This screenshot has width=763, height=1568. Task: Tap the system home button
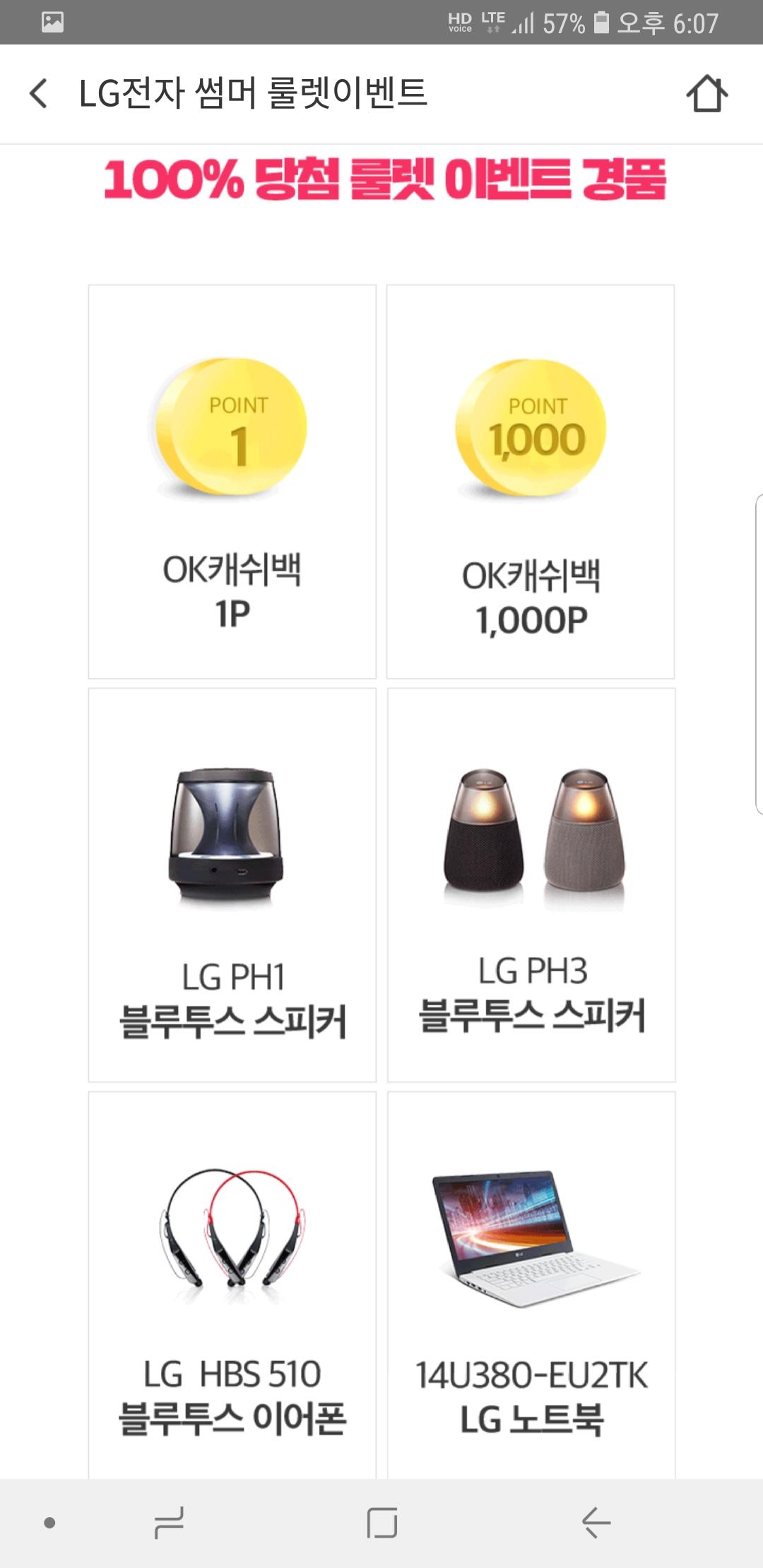pos(381,1522)
